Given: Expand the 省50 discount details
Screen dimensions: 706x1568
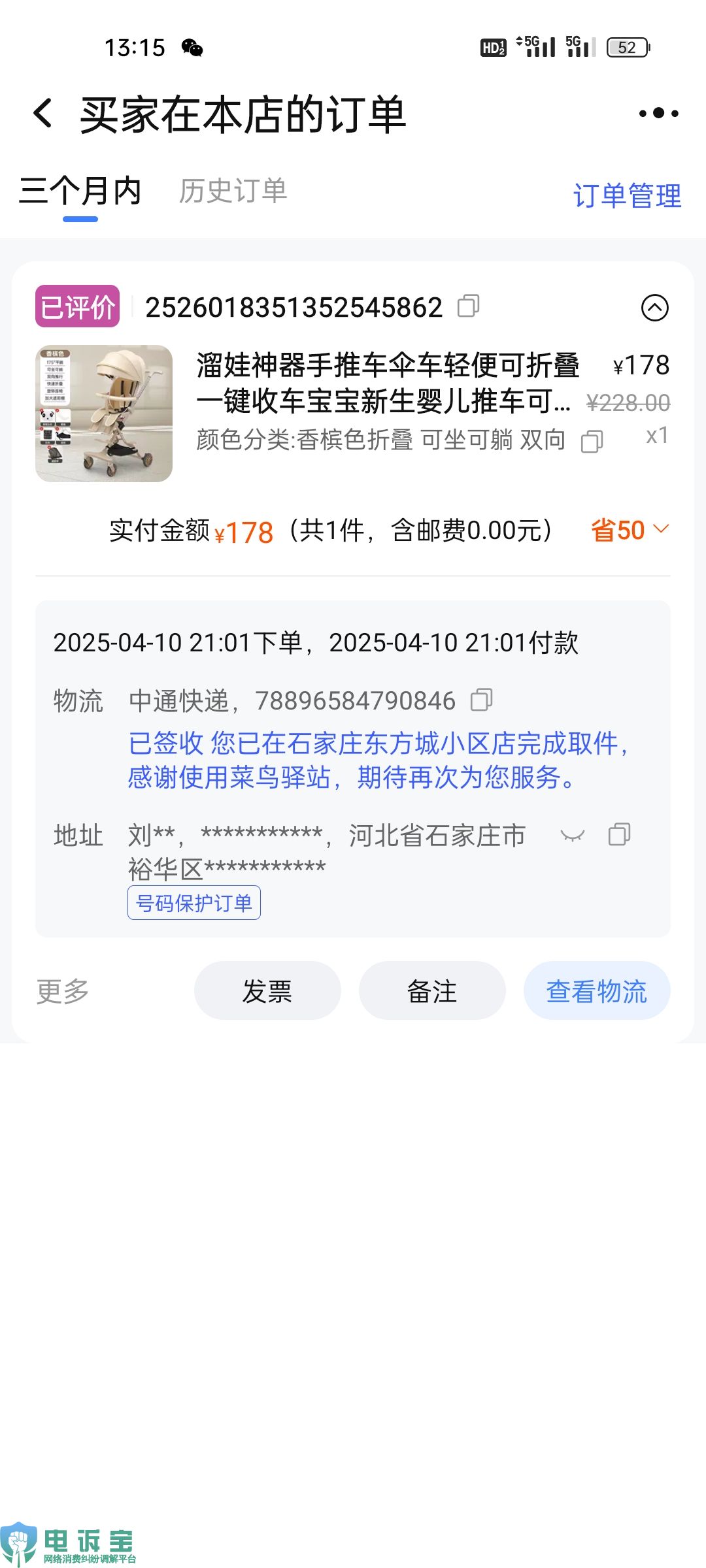Looking at the screenshot, I should [x=630, y=530].
